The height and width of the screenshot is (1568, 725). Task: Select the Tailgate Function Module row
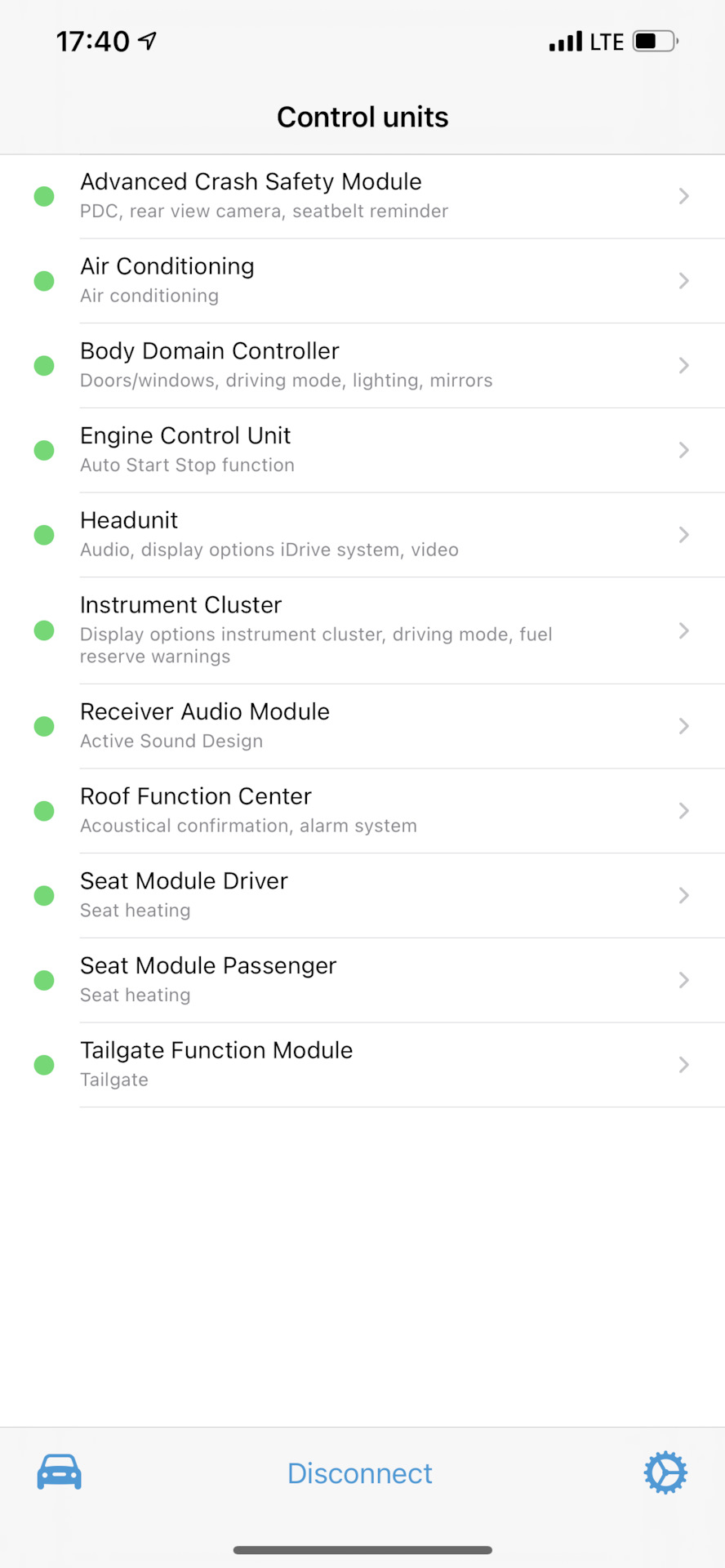click(x=362, y=1065)
